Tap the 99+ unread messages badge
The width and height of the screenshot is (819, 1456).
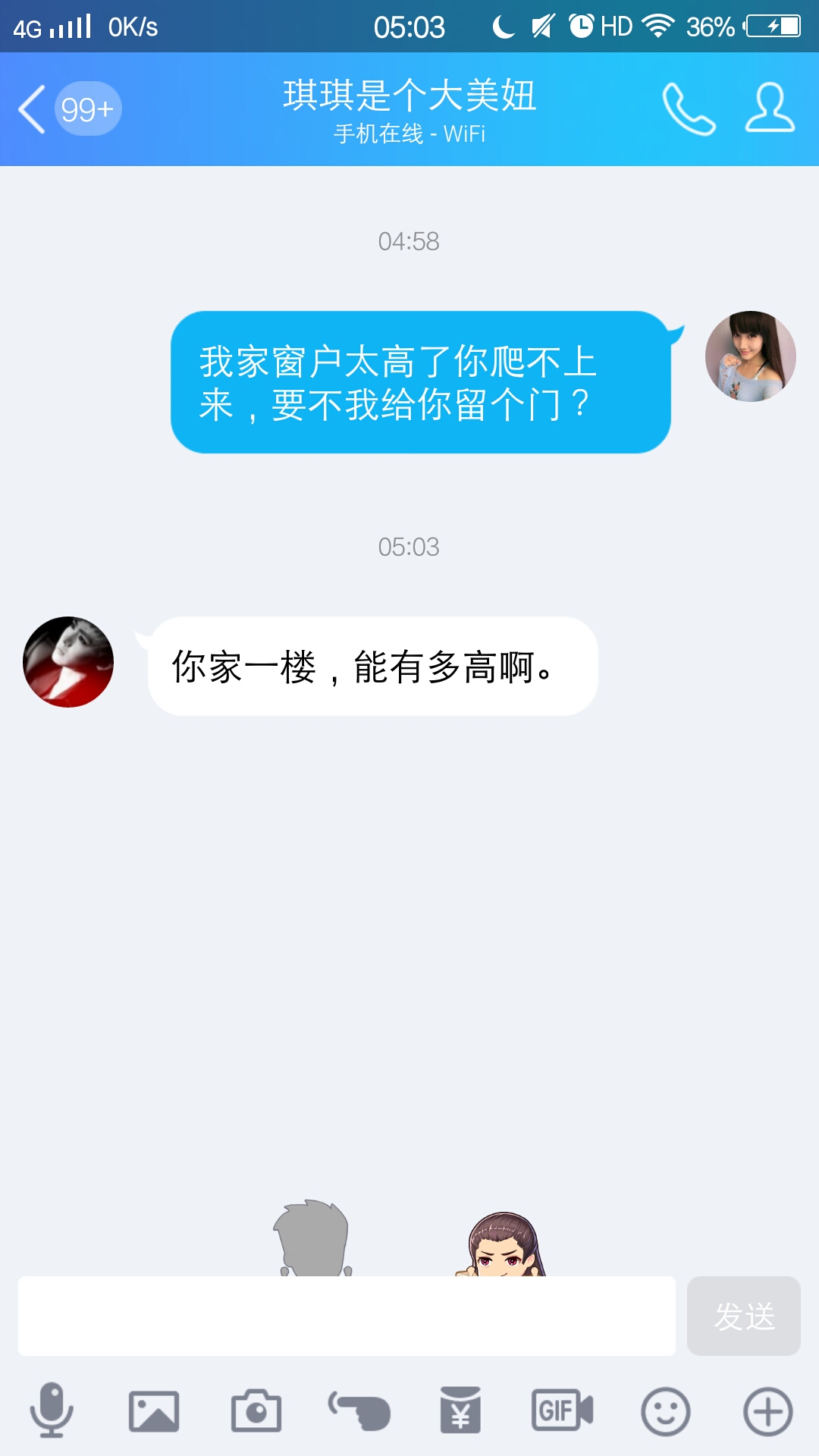[86, 108]
